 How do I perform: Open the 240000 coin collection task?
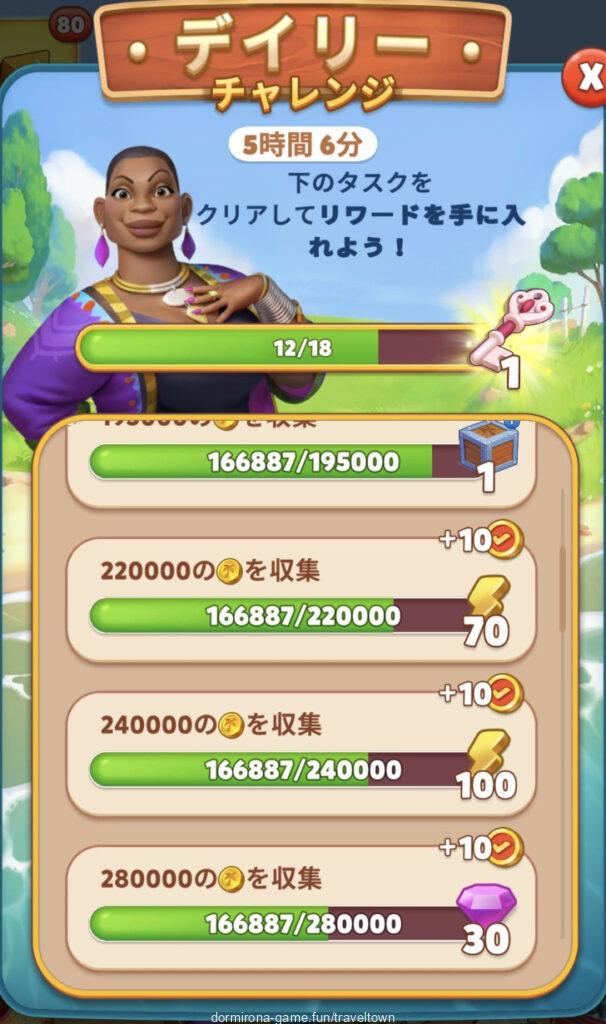pyautogui.click(x=300, y=752)
